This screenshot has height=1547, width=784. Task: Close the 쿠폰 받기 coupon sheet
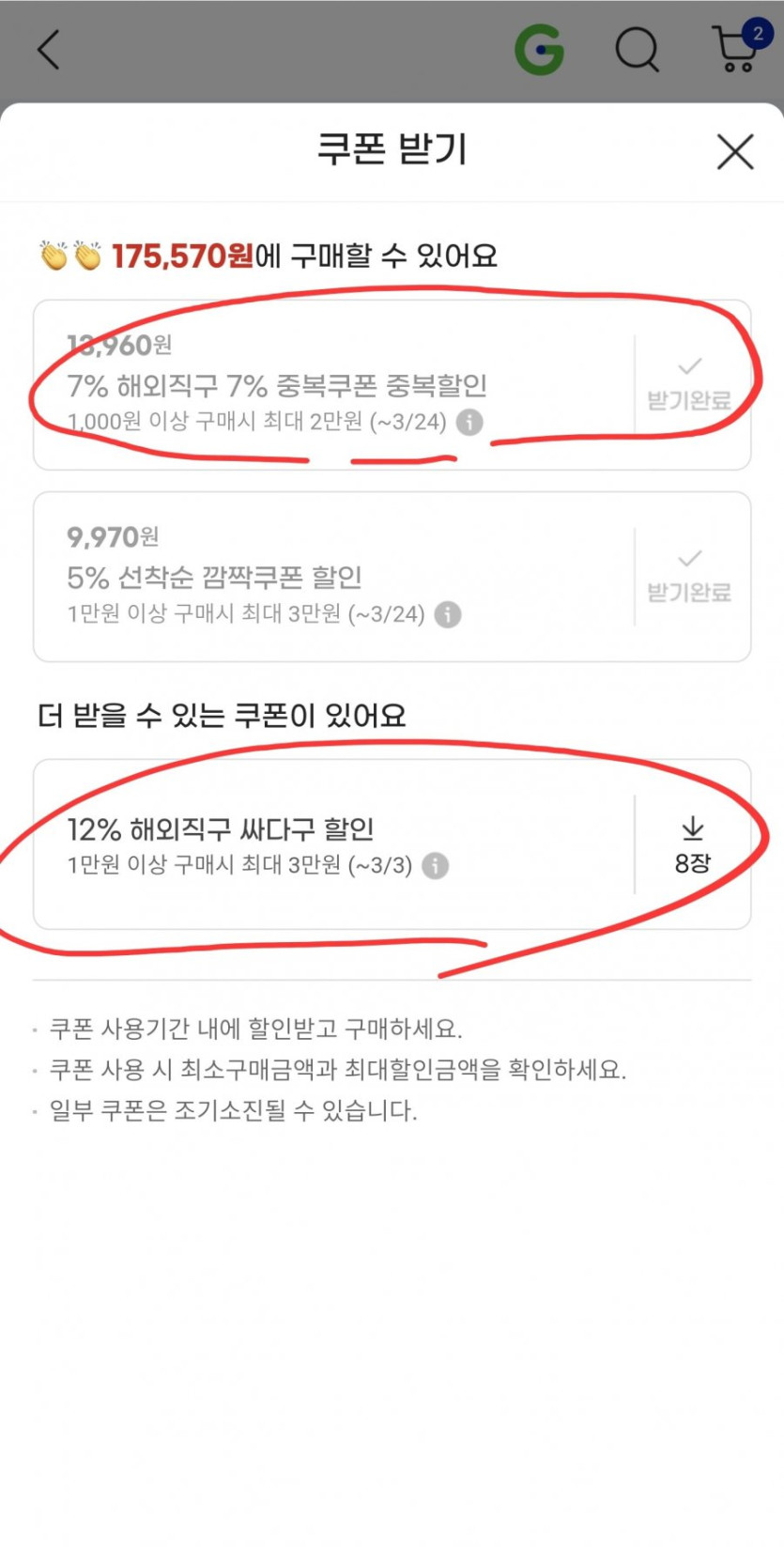735,151
